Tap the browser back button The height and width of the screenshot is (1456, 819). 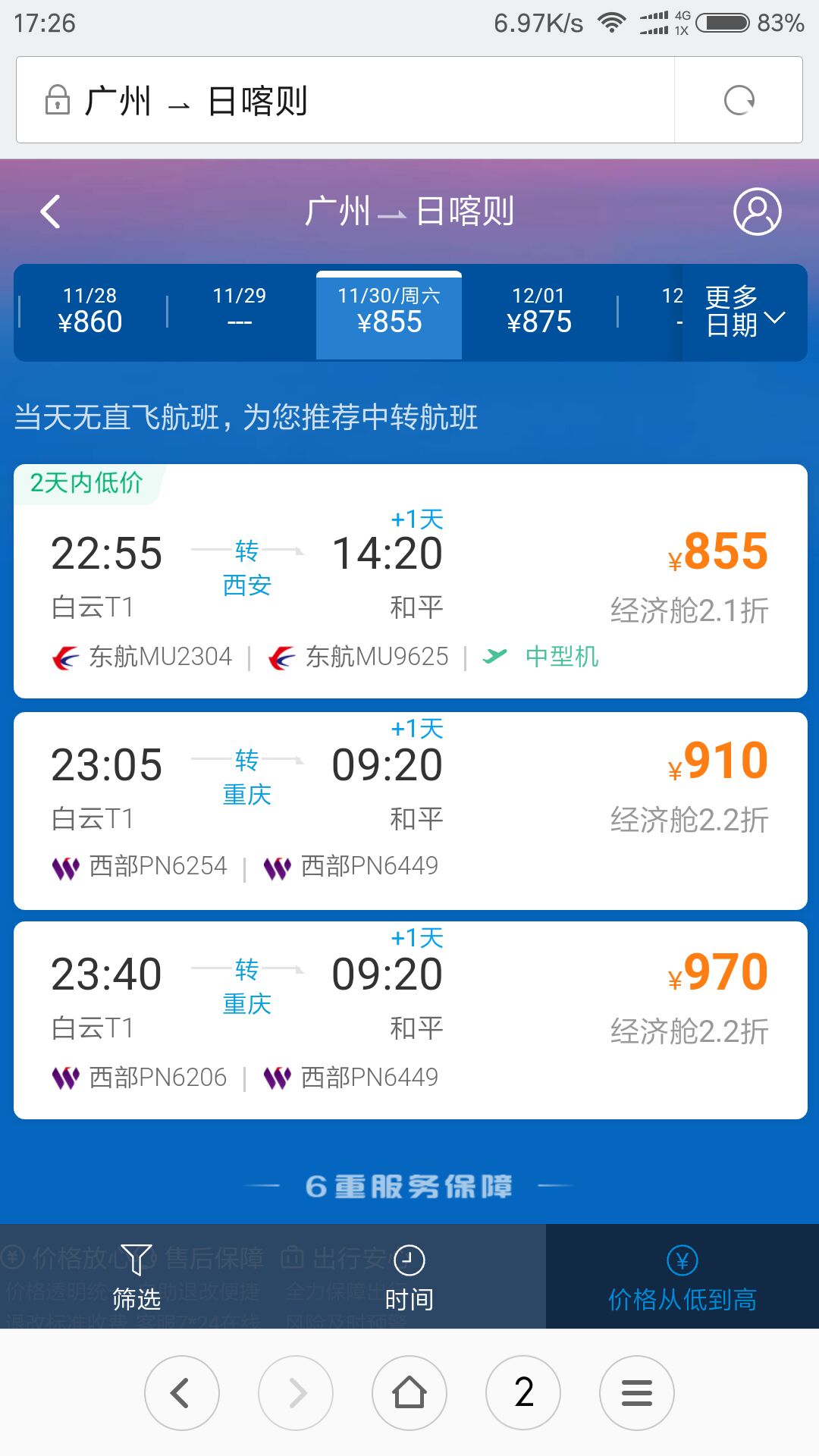(182, 1393)
